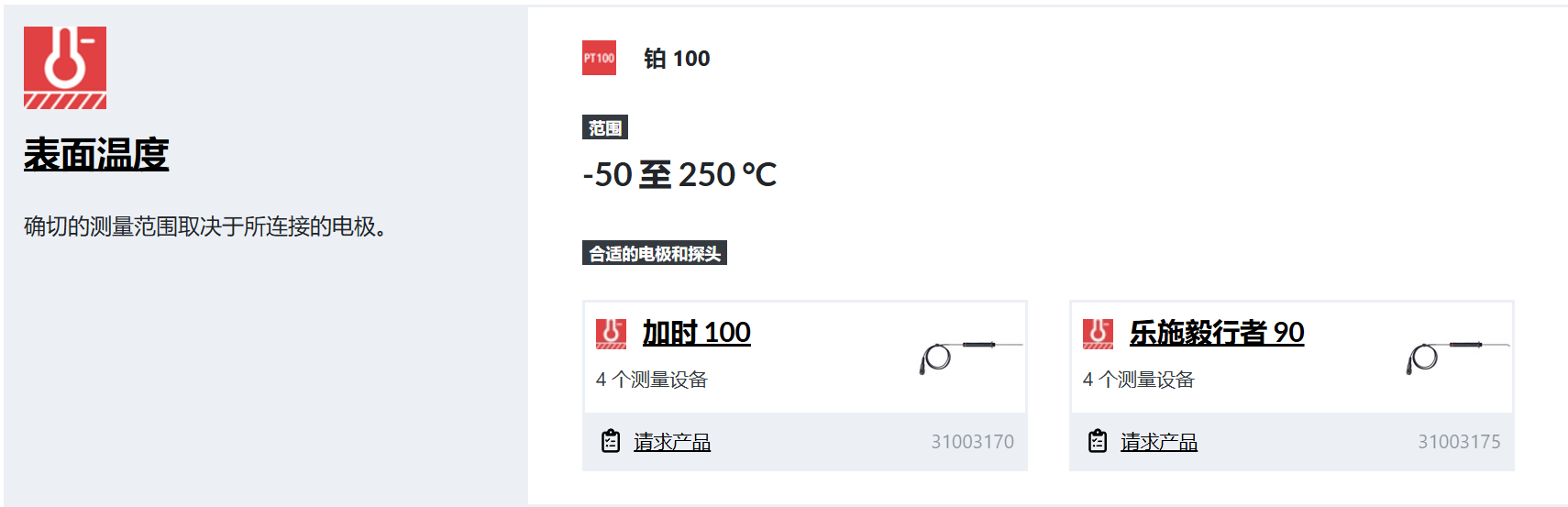Request product 31003170 via 请求产品

click(x=671, y=442)
